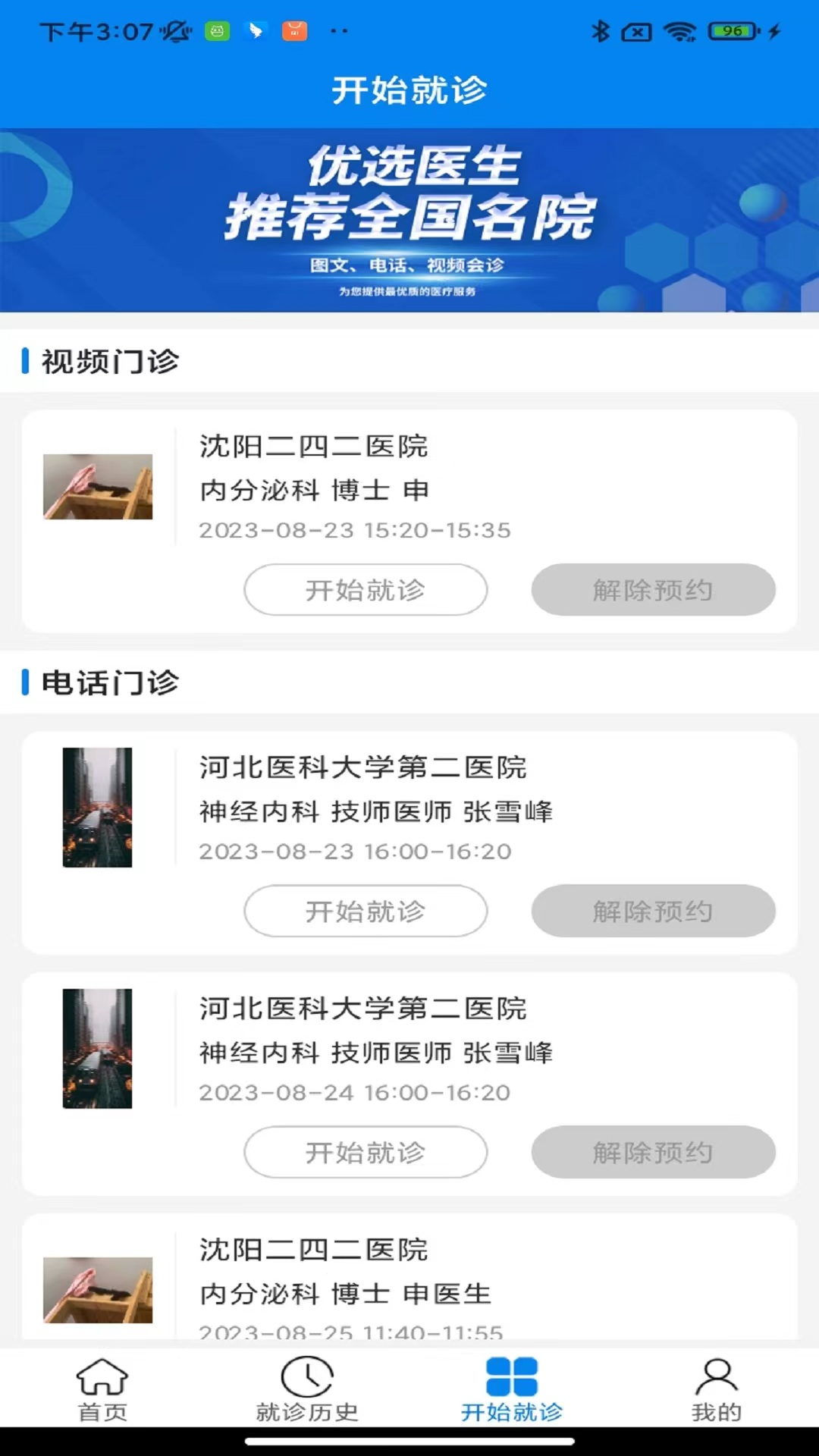Tap 开始就诊 for Aug 24 张雪峰 appointment

coord(365,1152)
